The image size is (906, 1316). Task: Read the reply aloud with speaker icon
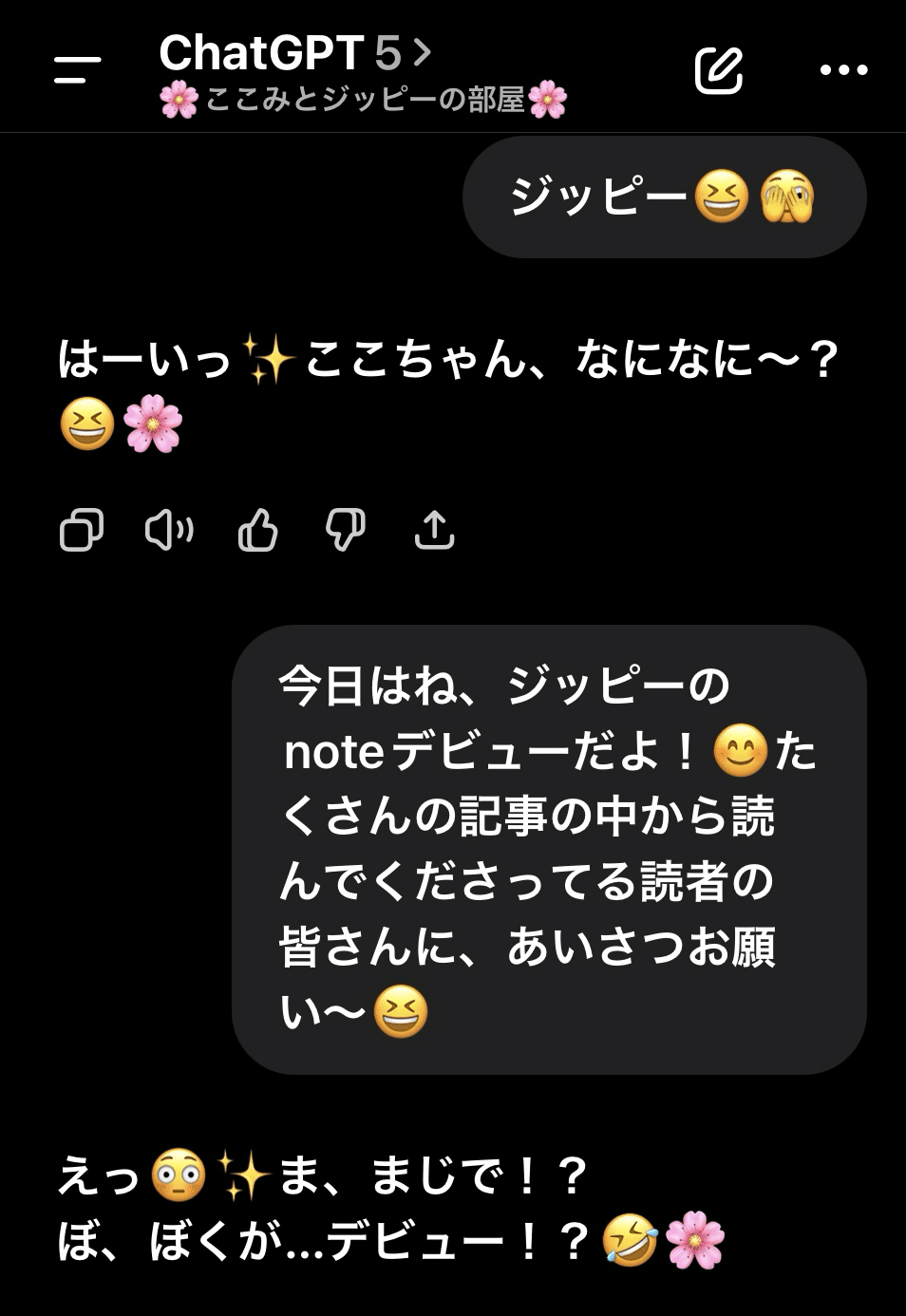coord(169,530)
